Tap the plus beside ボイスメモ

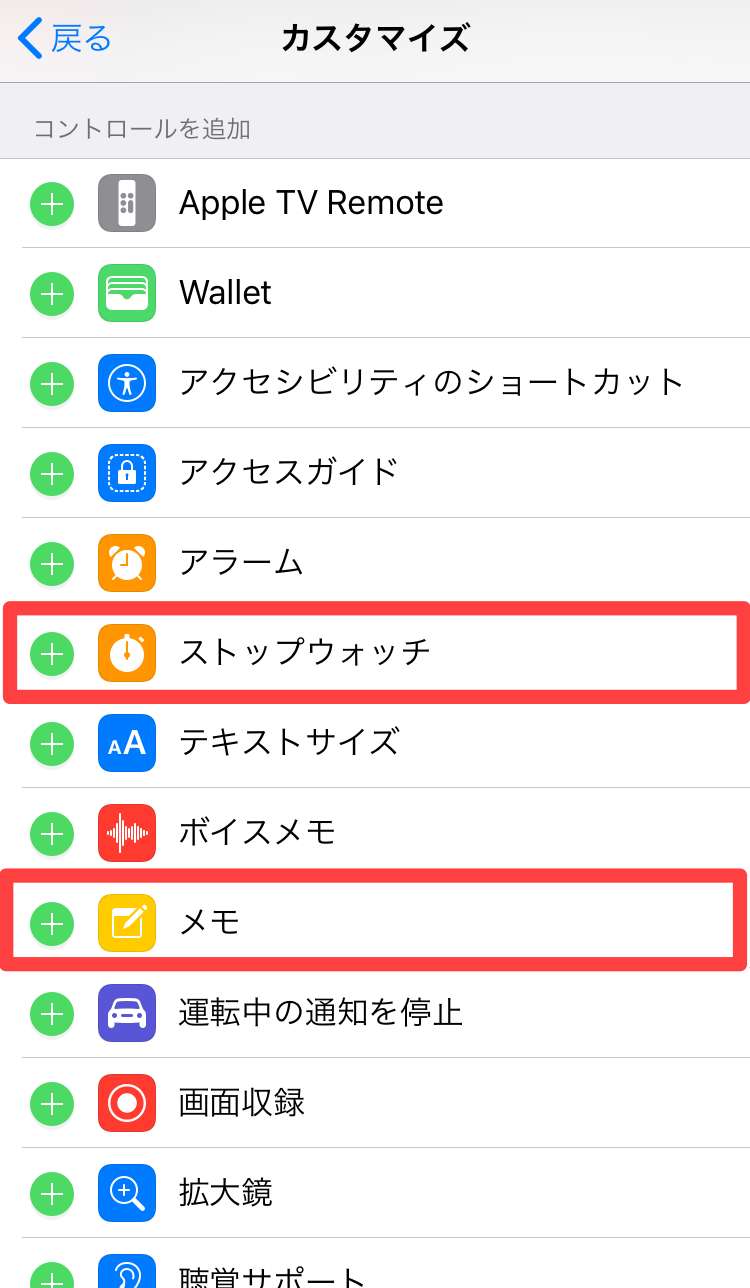pyautogui.click(x=52, y=834)
